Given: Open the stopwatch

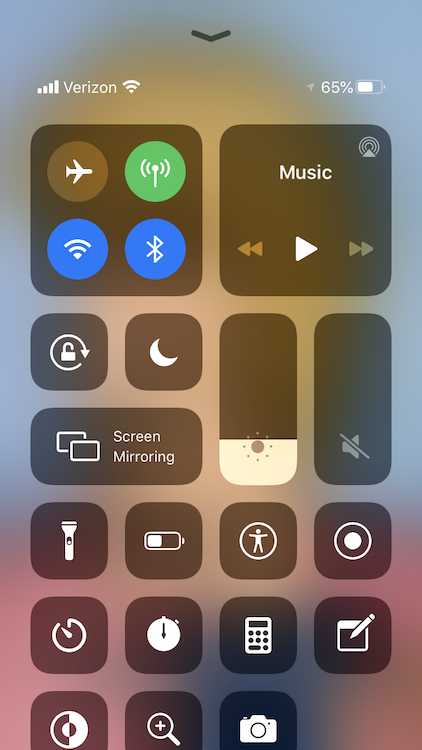Looking at the screenshot, I should coord(164,635).
